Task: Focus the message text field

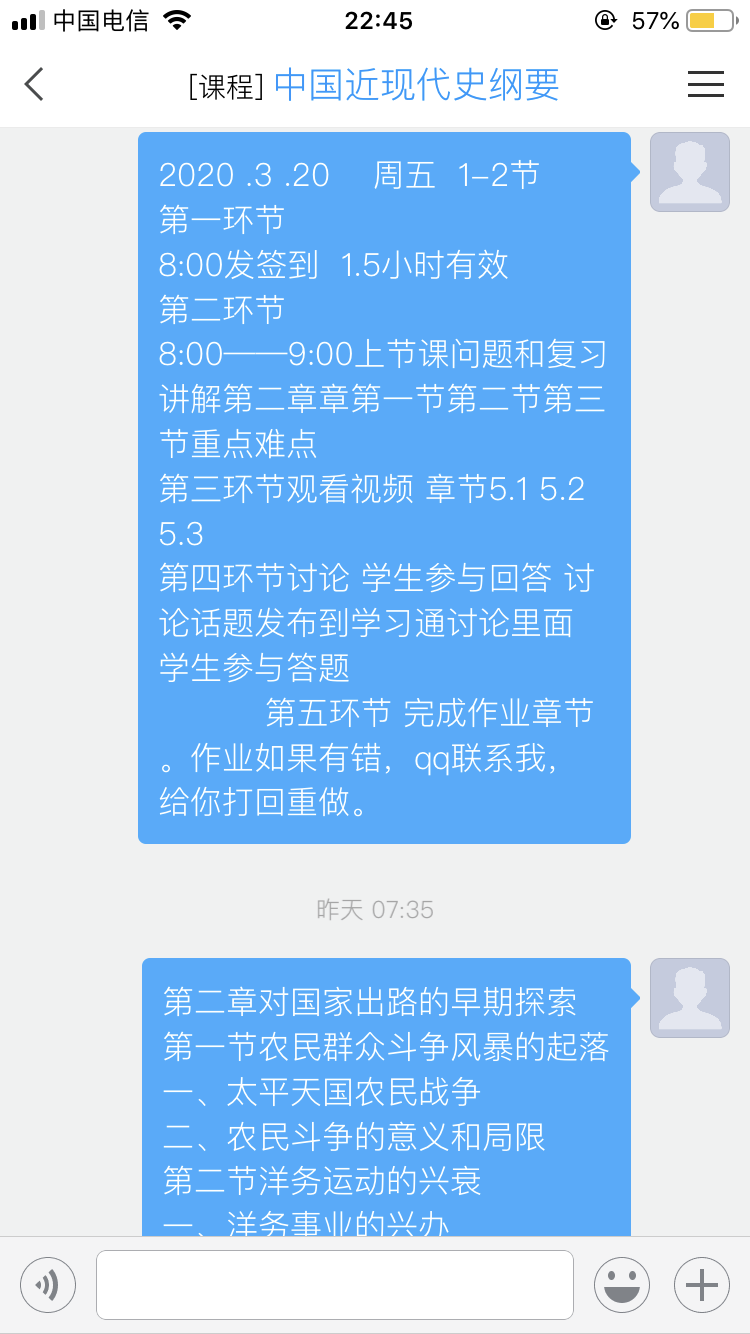Action: pos(335,1284)
